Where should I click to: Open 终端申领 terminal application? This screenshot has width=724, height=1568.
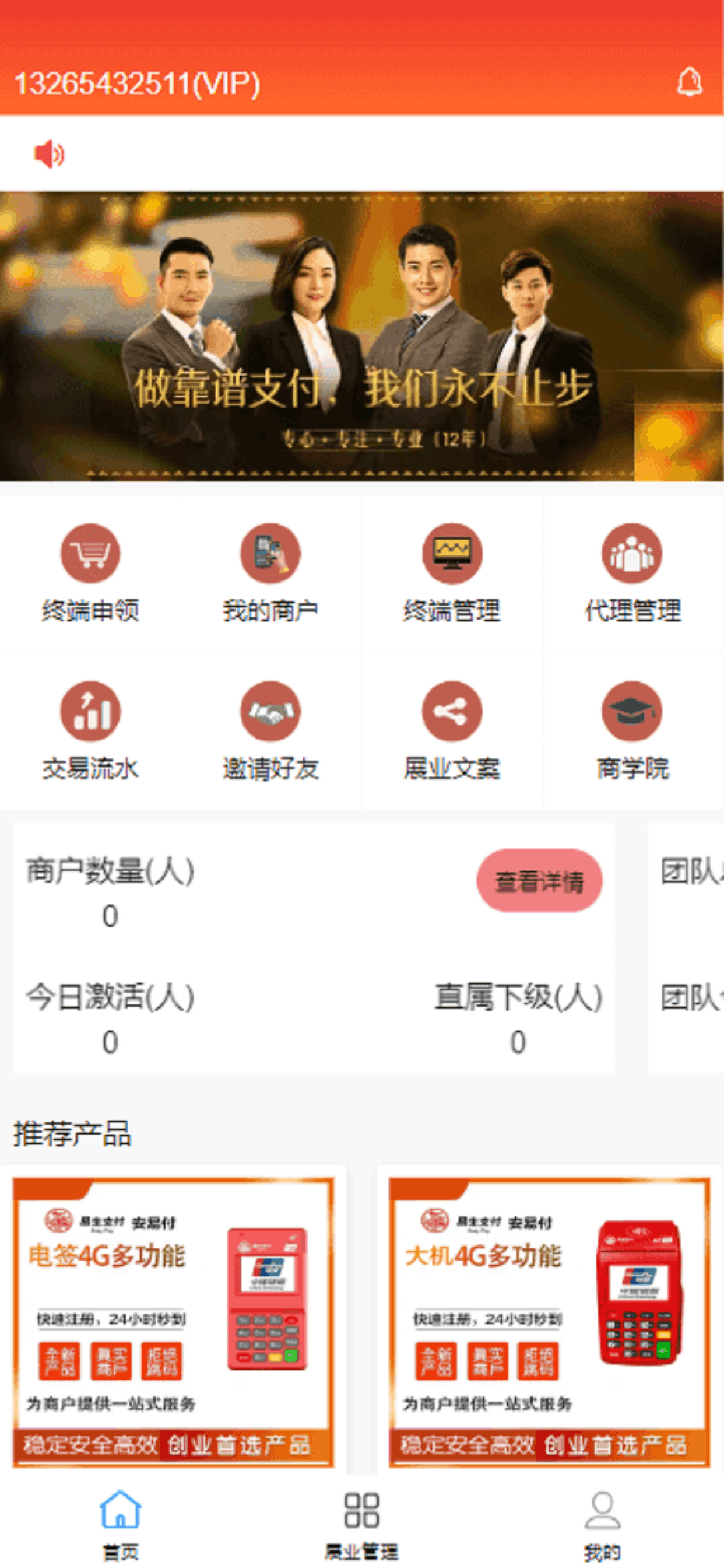(x=90, y=572)
